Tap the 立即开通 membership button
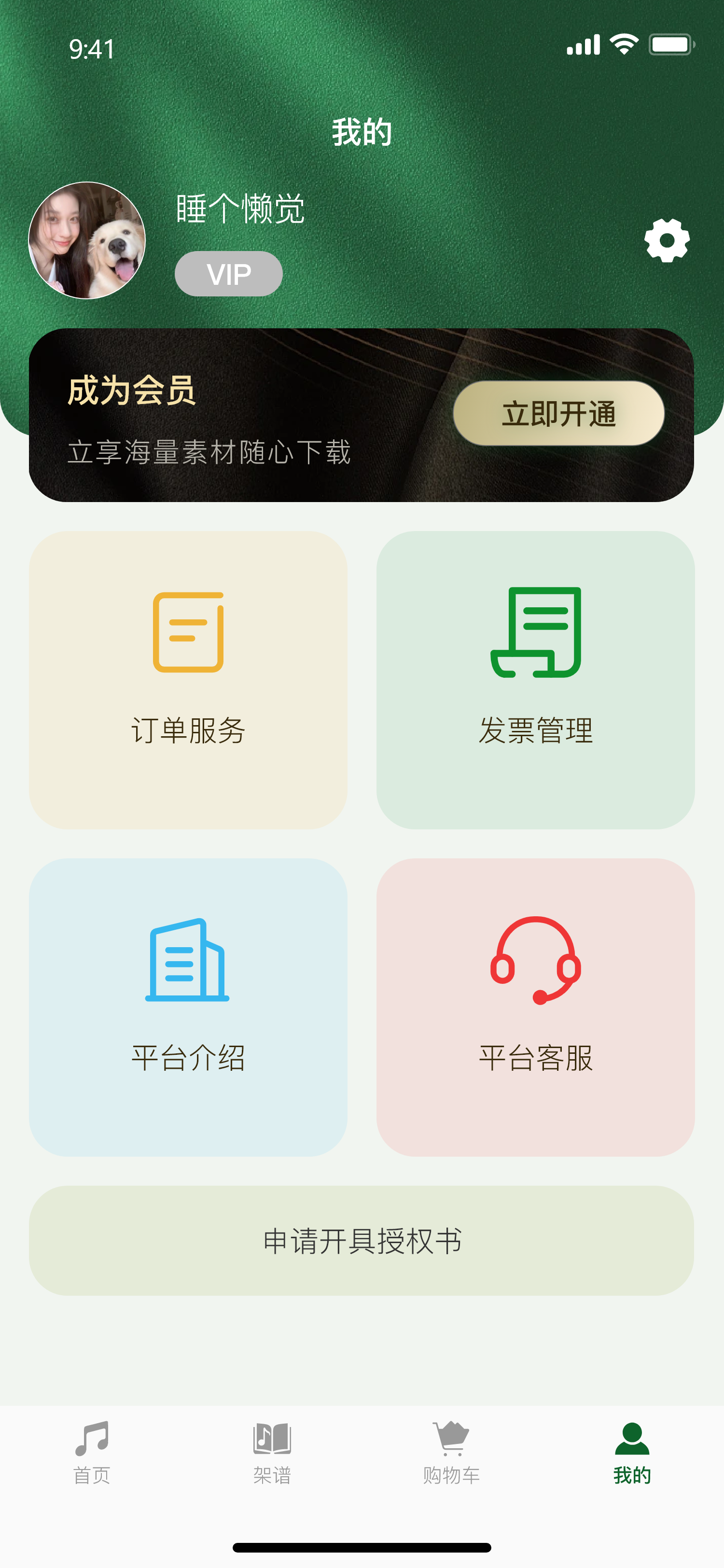The height and width of the screenshot is (1568, 724). tap(558, 413)
